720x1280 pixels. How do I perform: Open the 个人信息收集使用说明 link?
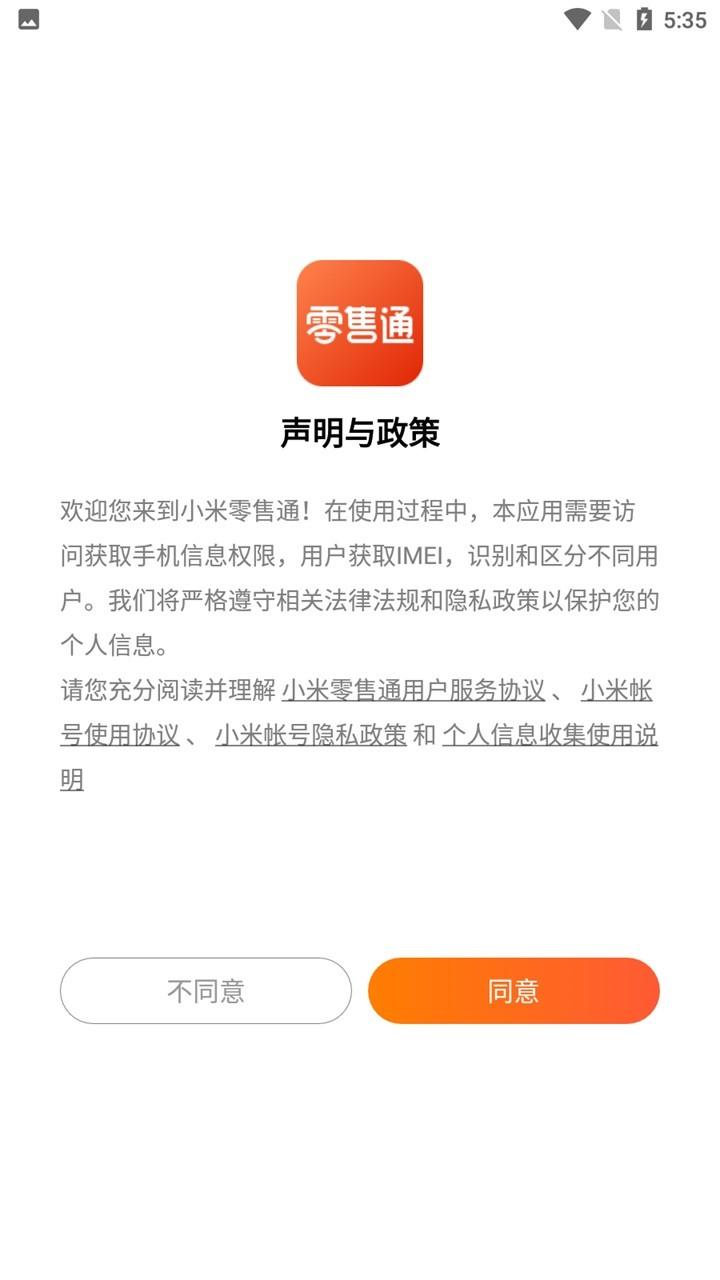(552, 735)
